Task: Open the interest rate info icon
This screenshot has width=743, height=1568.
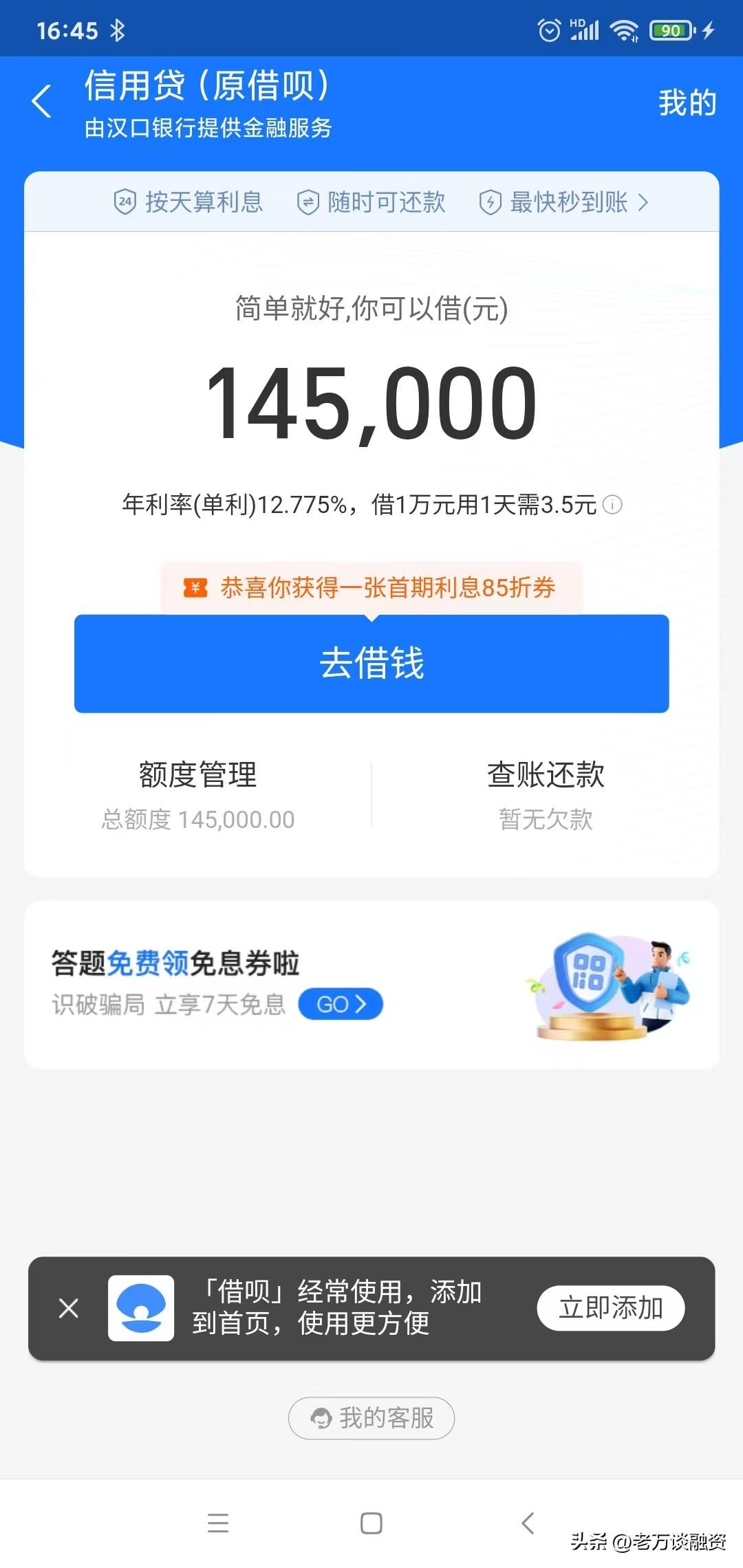Action: [x=612, y=505]
